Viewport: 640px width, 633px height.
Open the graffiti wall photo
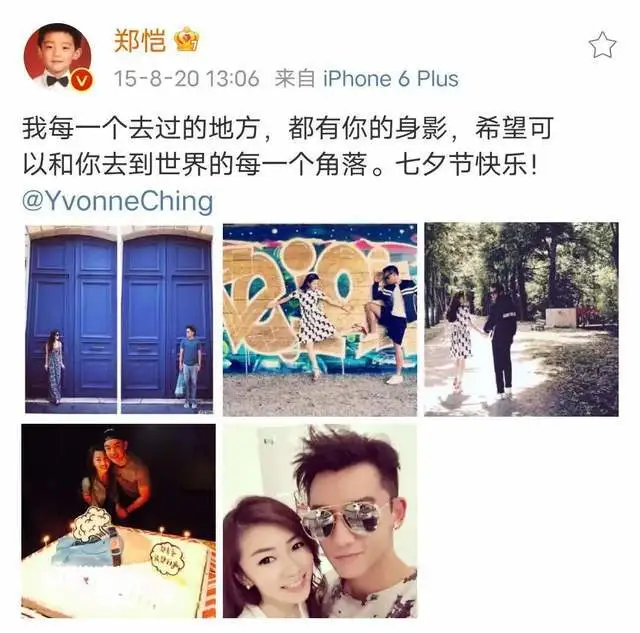coord(319,318)
